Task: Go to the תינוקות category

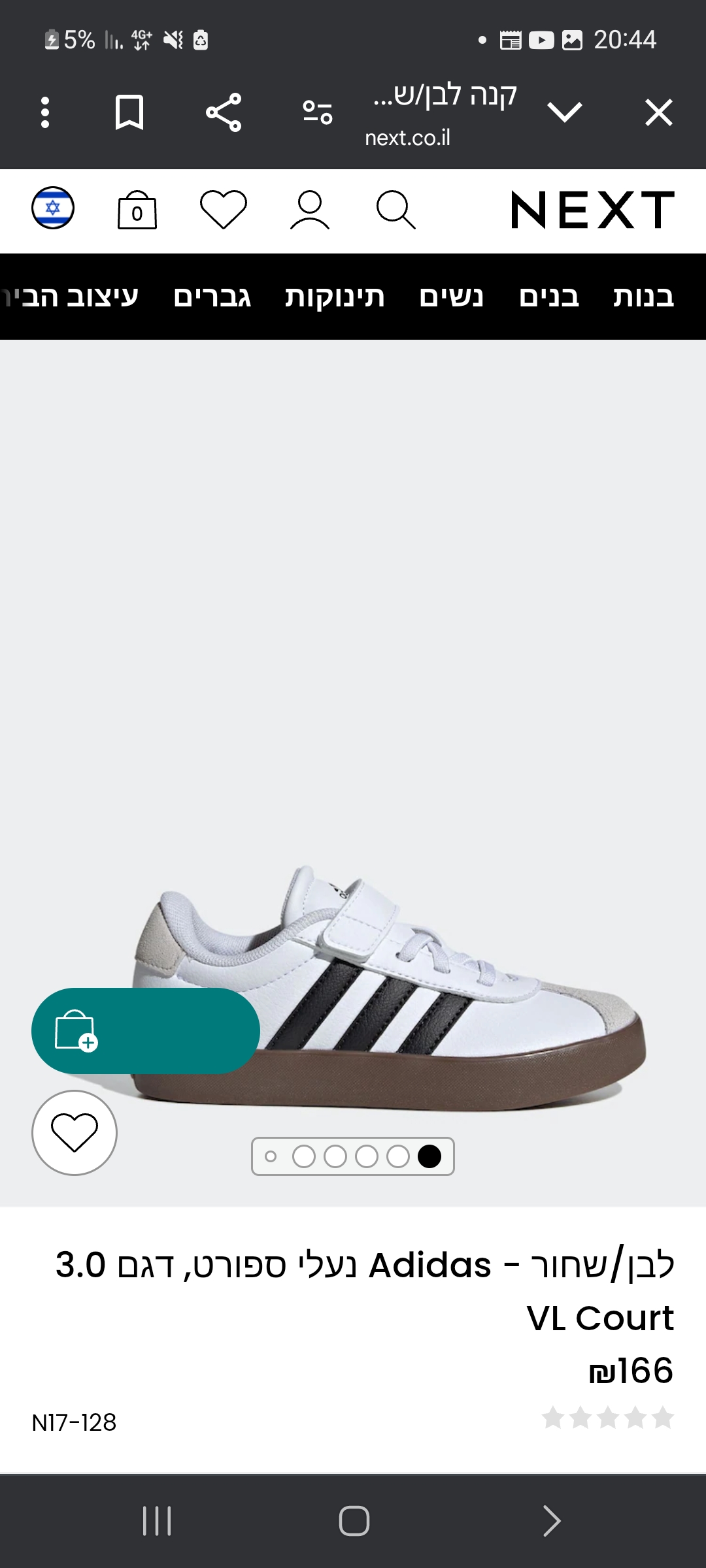Action: coord(335,297)
